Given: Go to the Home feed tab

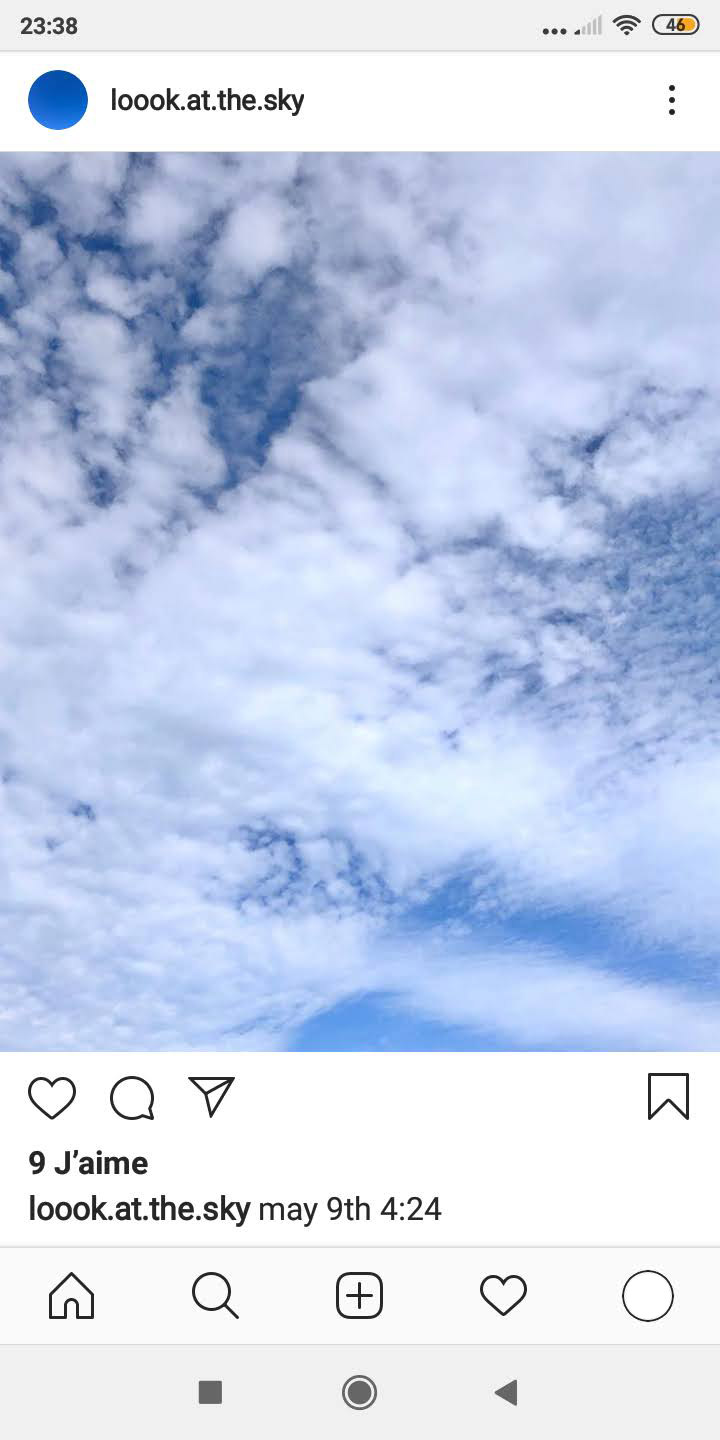Looking at the screenshot, I should (x=72, y=1296).
